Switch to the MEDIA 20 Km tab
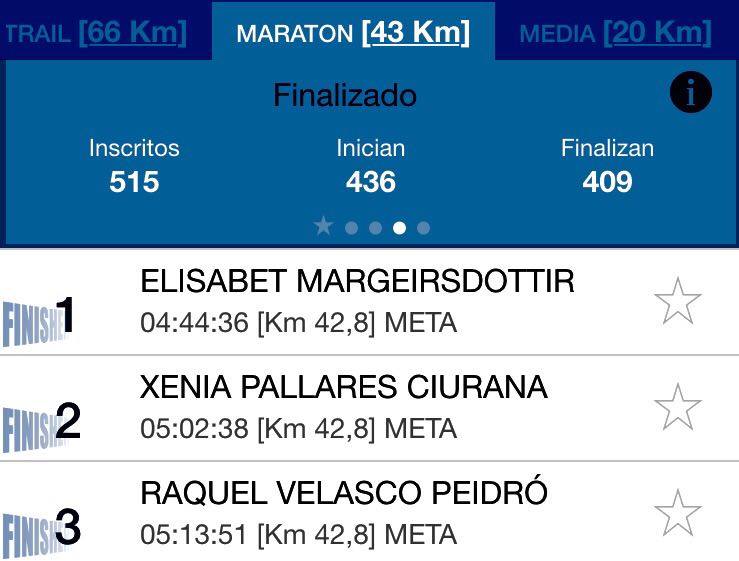This screenshot has height=561, width=739. pos(615,32)
